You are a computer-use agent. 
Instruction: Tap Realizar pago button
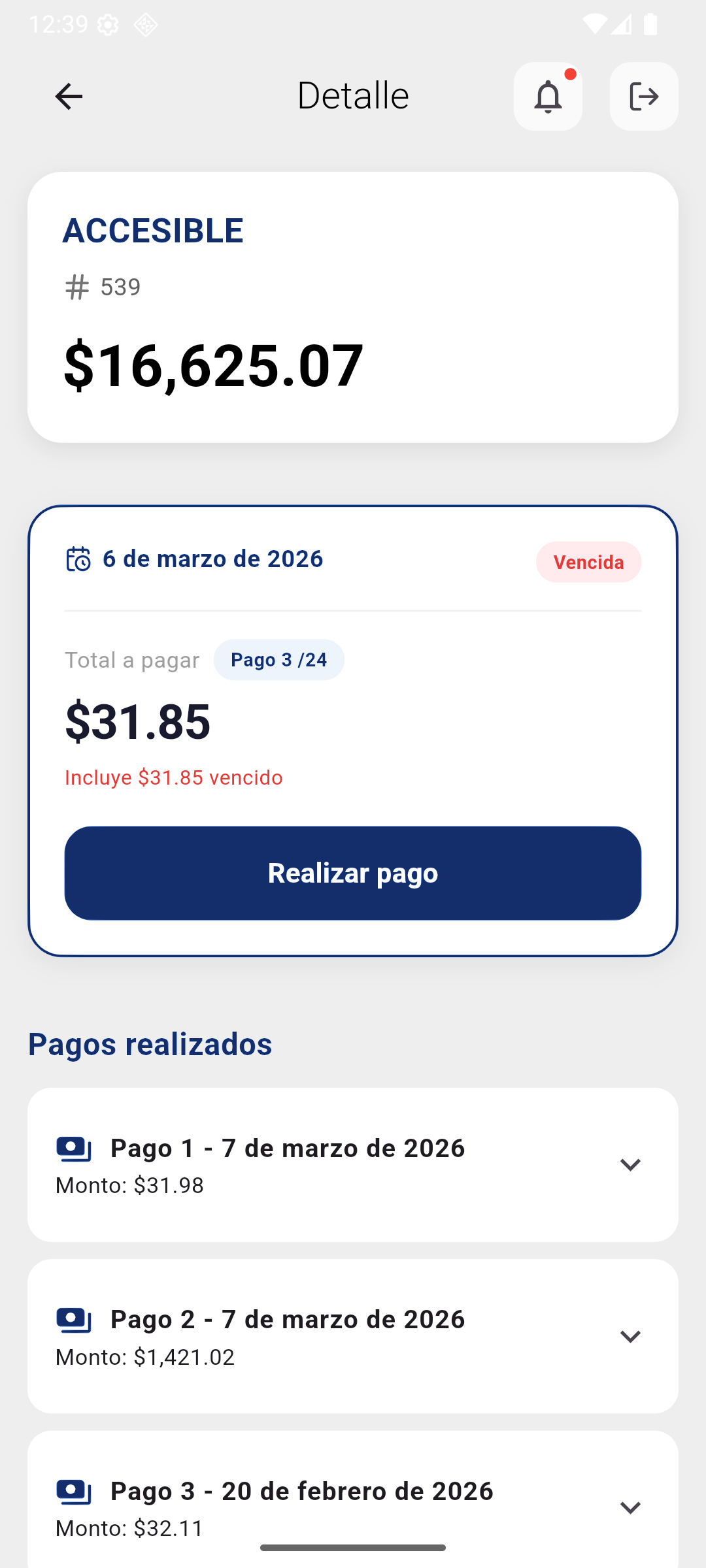click(x=353, y=873)
